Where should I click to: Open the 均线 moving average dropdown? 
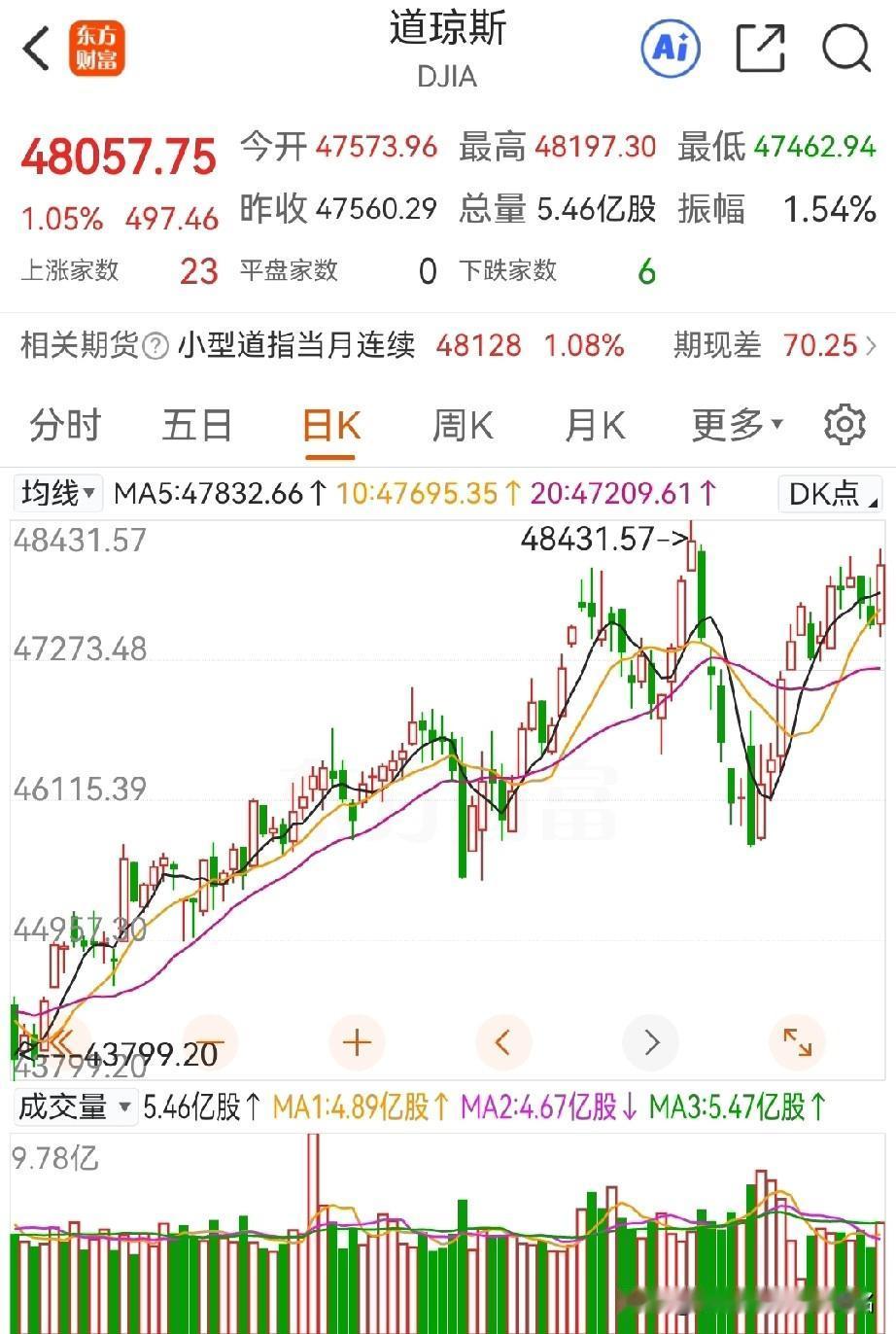click(55, 494)
